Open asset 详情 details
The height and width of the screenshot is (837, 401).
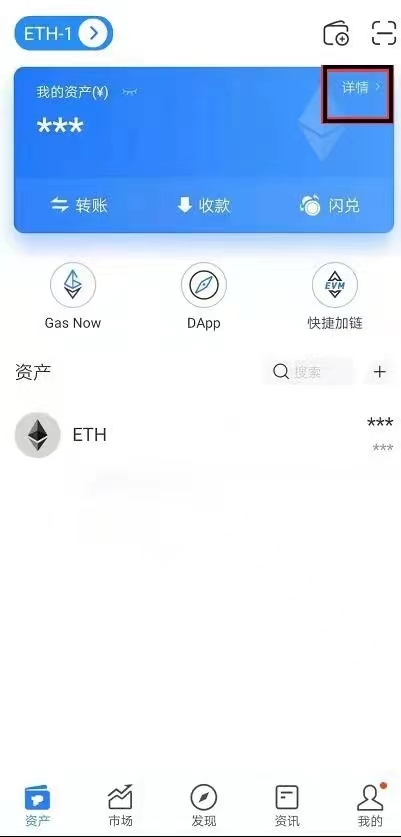(x=362, y=88)
